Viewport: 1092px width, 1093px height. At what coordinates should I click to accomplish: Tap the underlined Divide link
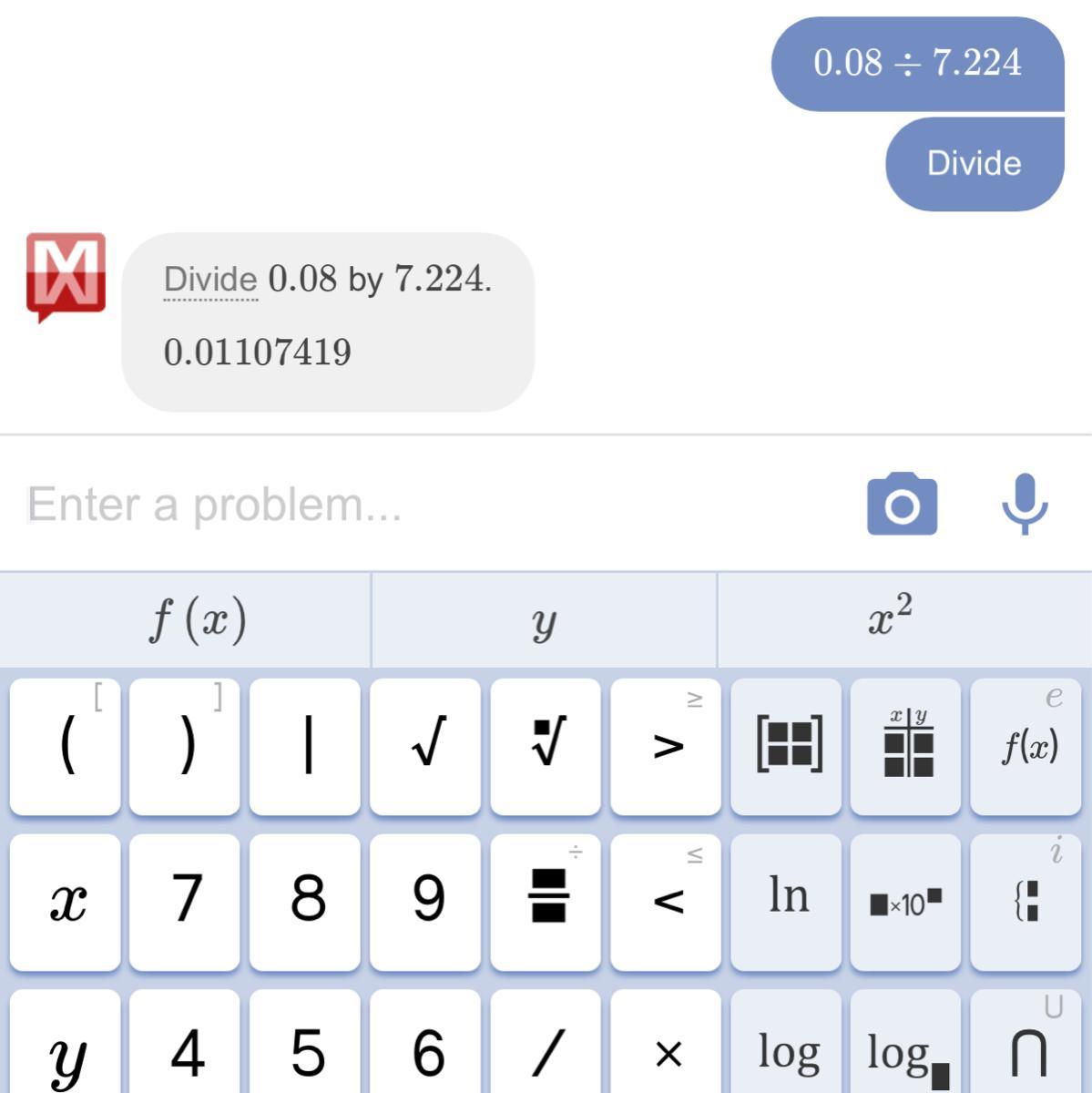tap(210, 280)
